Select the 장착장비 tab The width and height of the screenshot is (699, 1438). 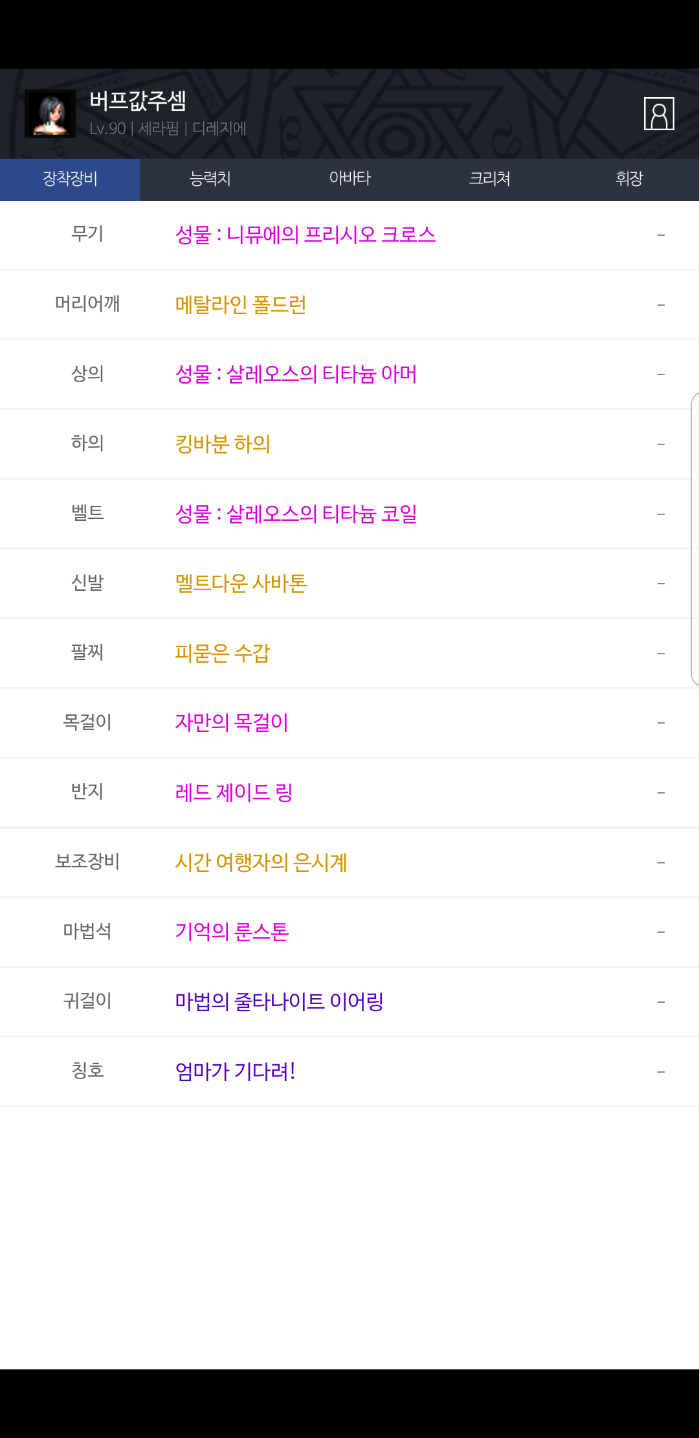pos(70,179)
